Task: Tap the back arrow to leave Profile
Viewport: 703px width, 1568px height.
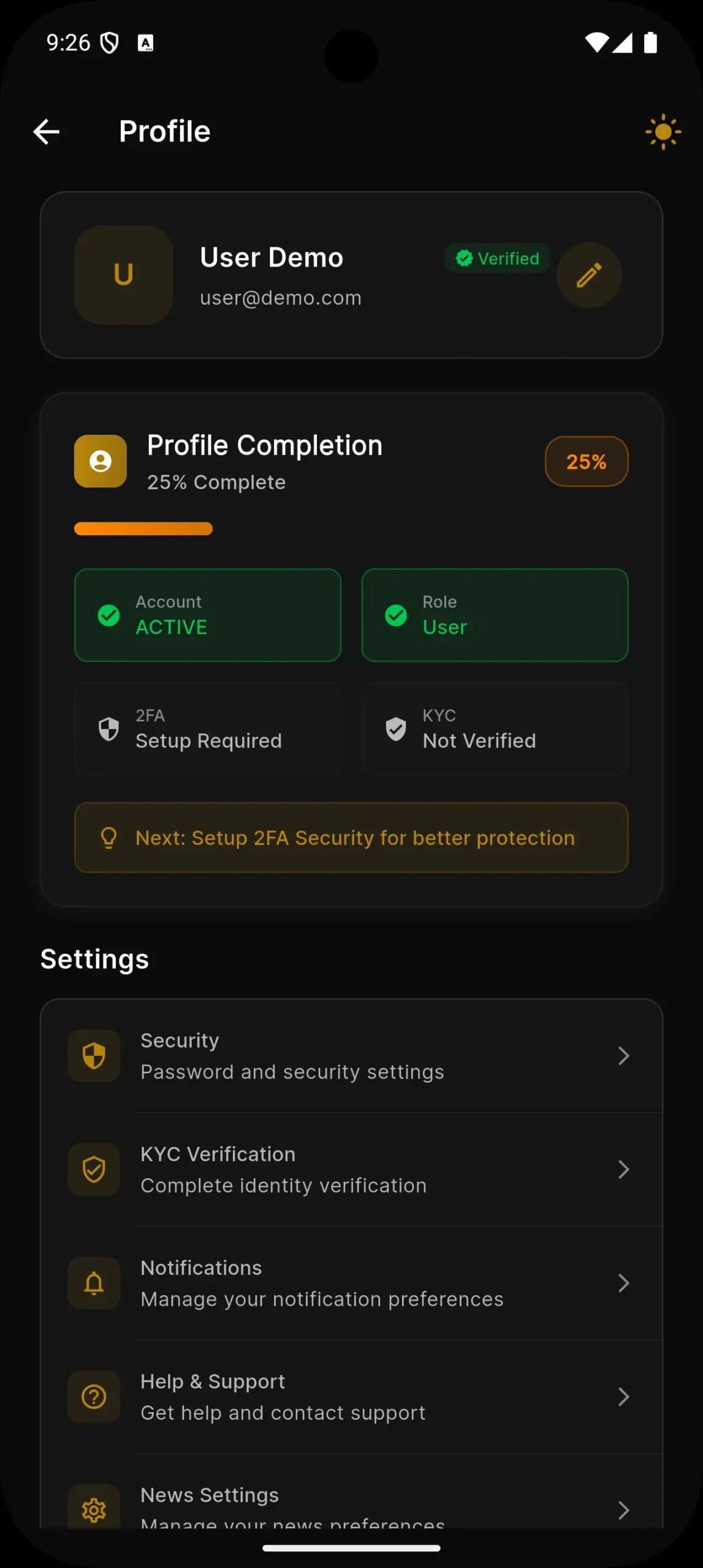Action: 46,131
